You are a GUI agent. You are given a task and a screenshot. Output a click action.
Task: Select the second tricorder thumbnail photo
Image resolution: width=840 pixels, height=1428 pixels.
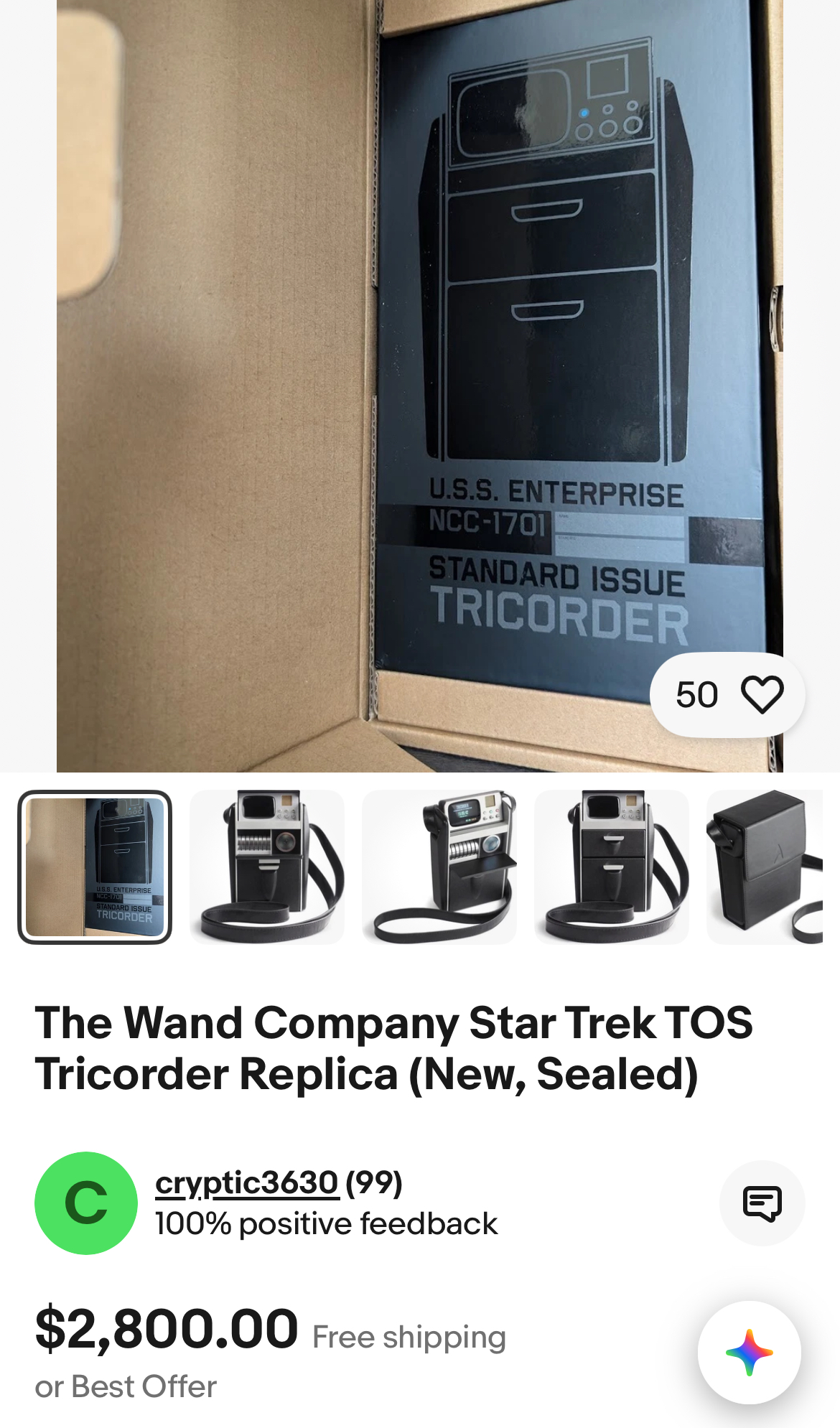267,867
